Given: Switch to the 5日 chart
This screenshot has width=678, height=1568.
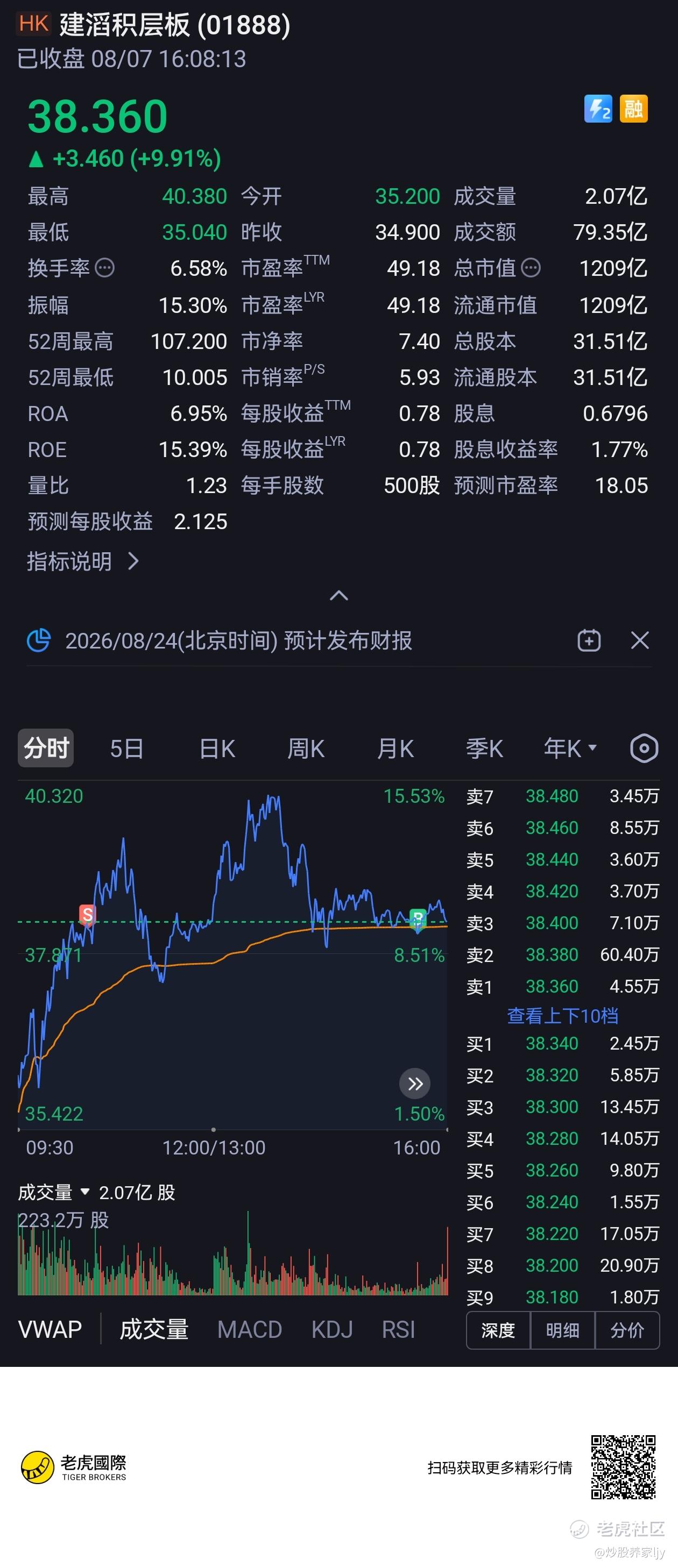Looking at the screenshot, I should tap(126, 748).
